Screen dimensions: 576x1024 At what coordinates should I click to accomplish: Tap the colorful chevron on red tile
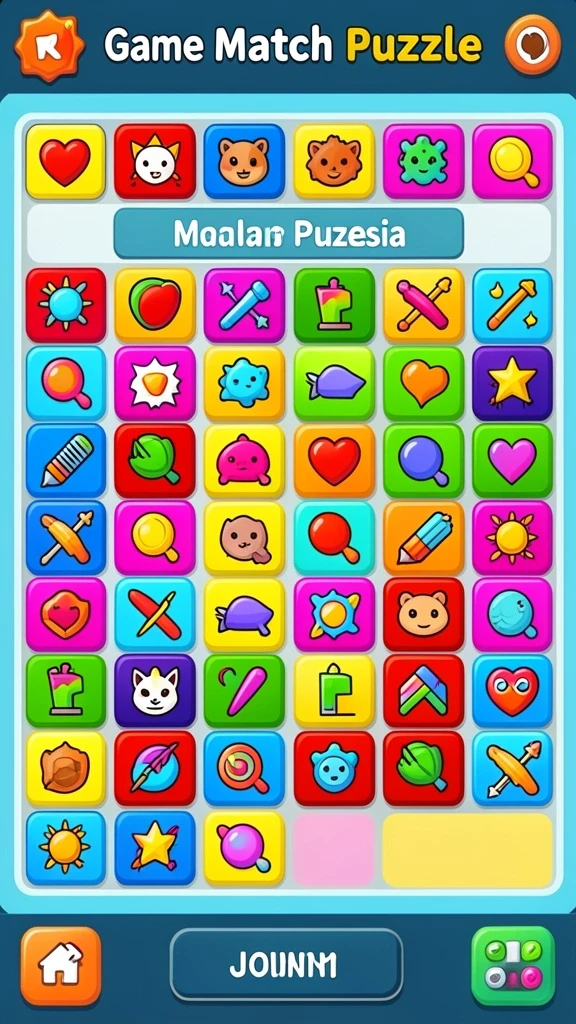423,691
